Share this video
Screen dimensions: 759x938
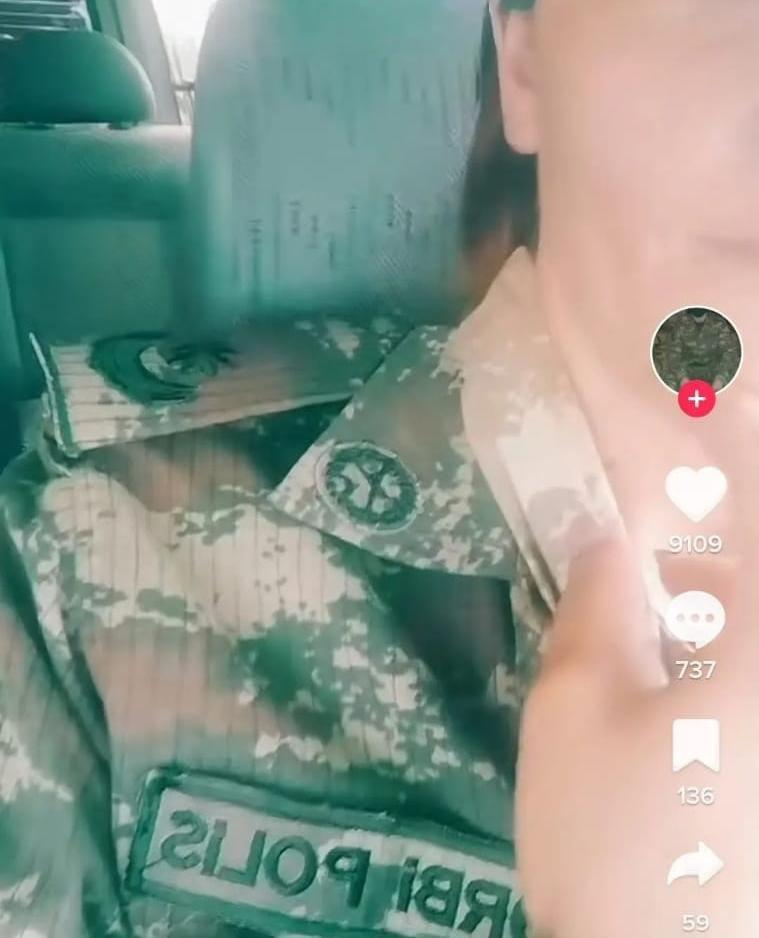coord(696,866)
